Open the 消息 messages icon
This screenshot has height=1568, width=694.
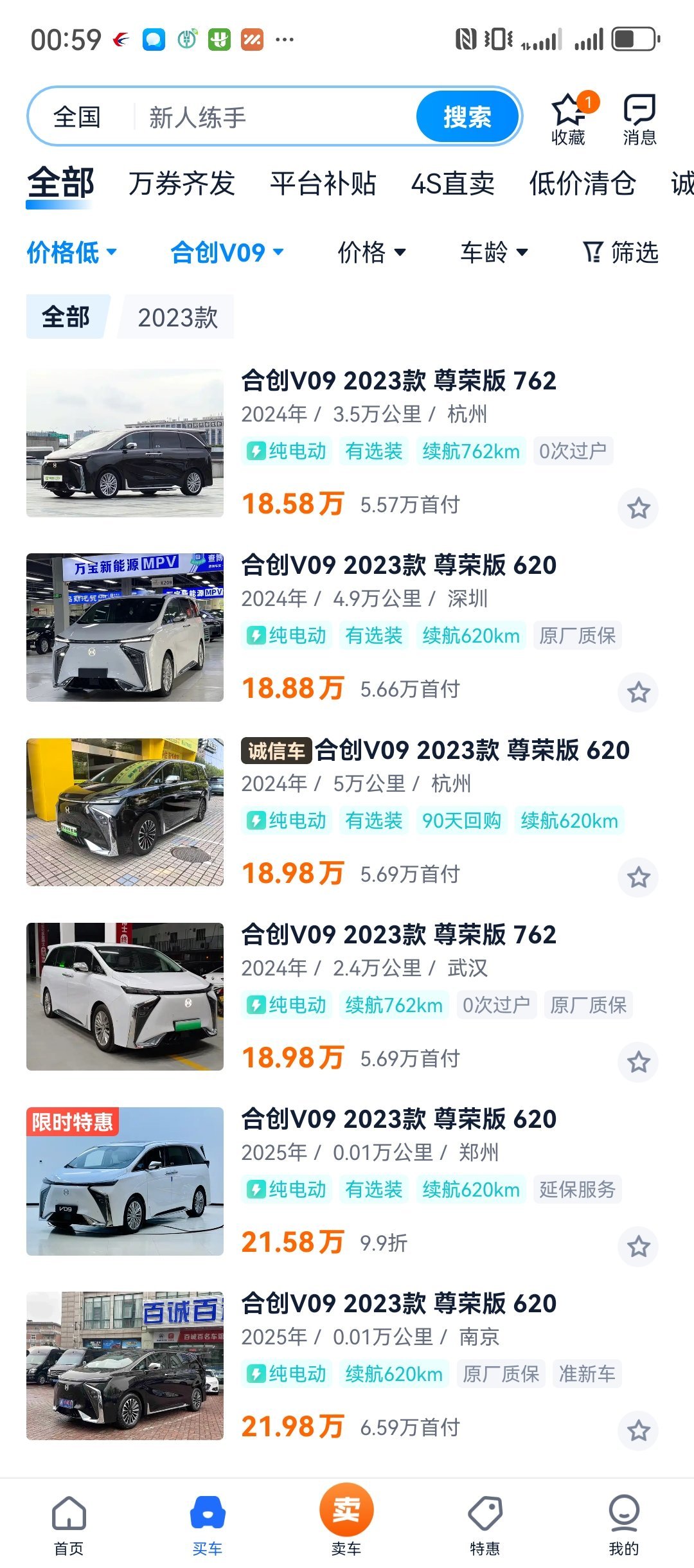[x=639, y=120]
